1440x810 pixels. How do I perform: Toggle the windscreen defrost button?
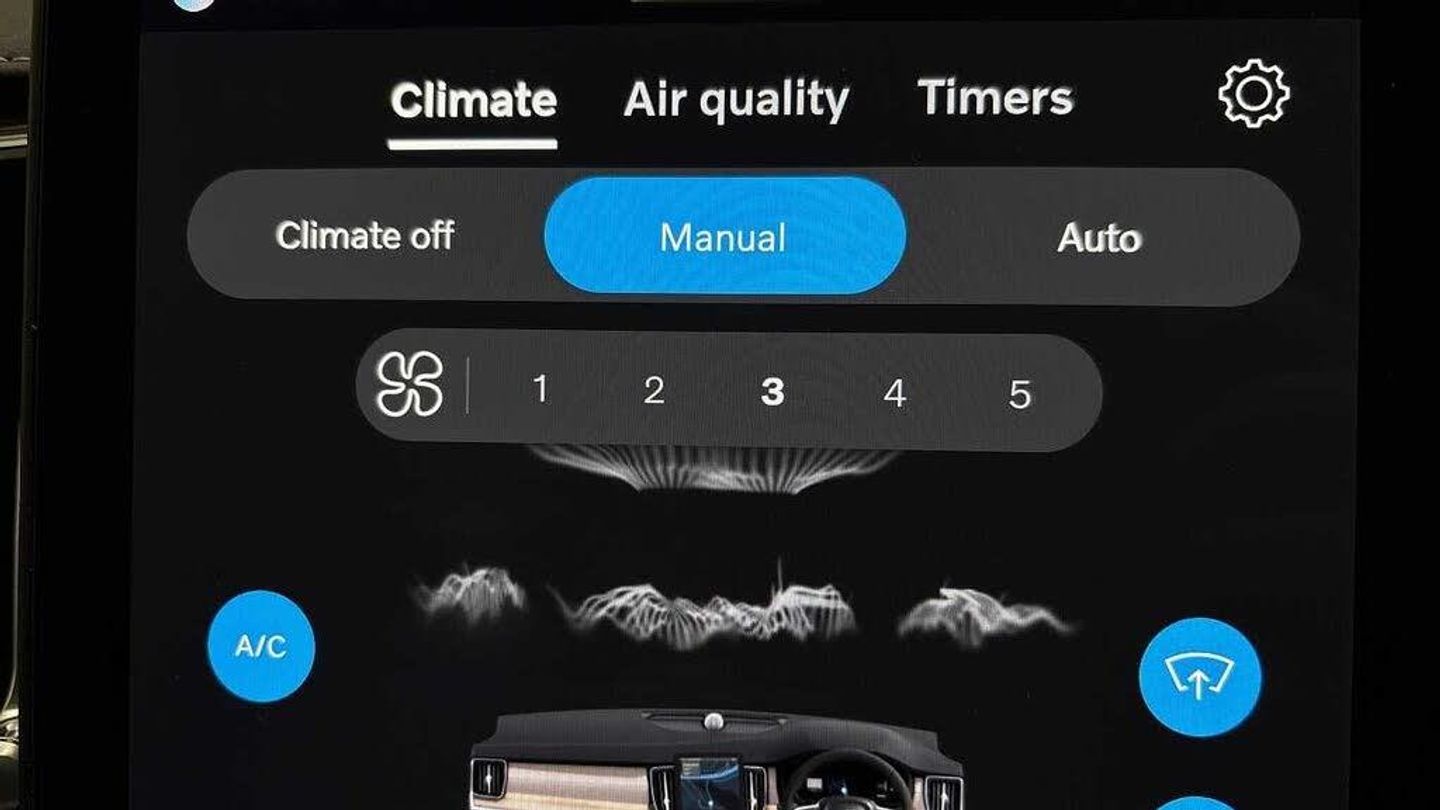click(1199, 677)
